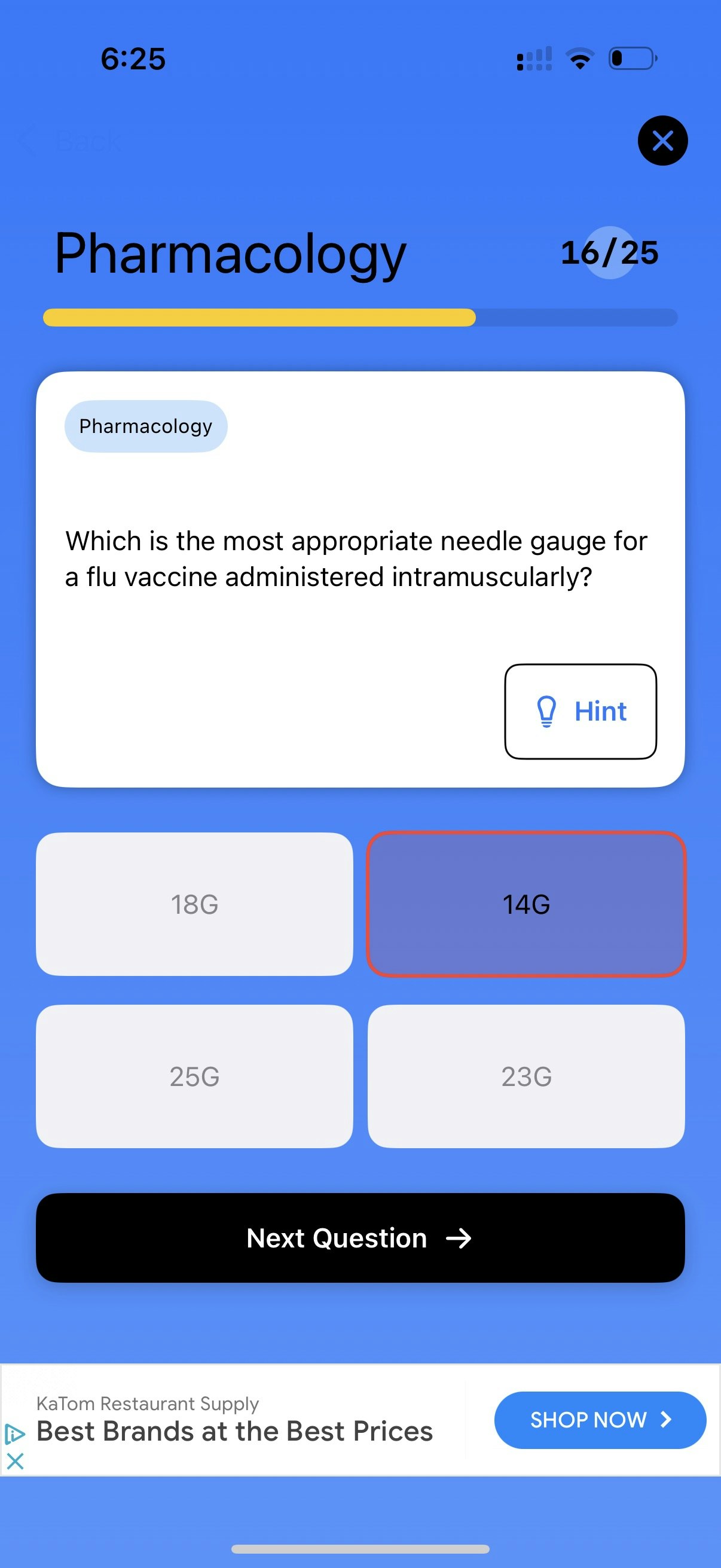The image size is (721, 1568).
Task: Open the ad info triangle icon
Action: [14, 1434]
